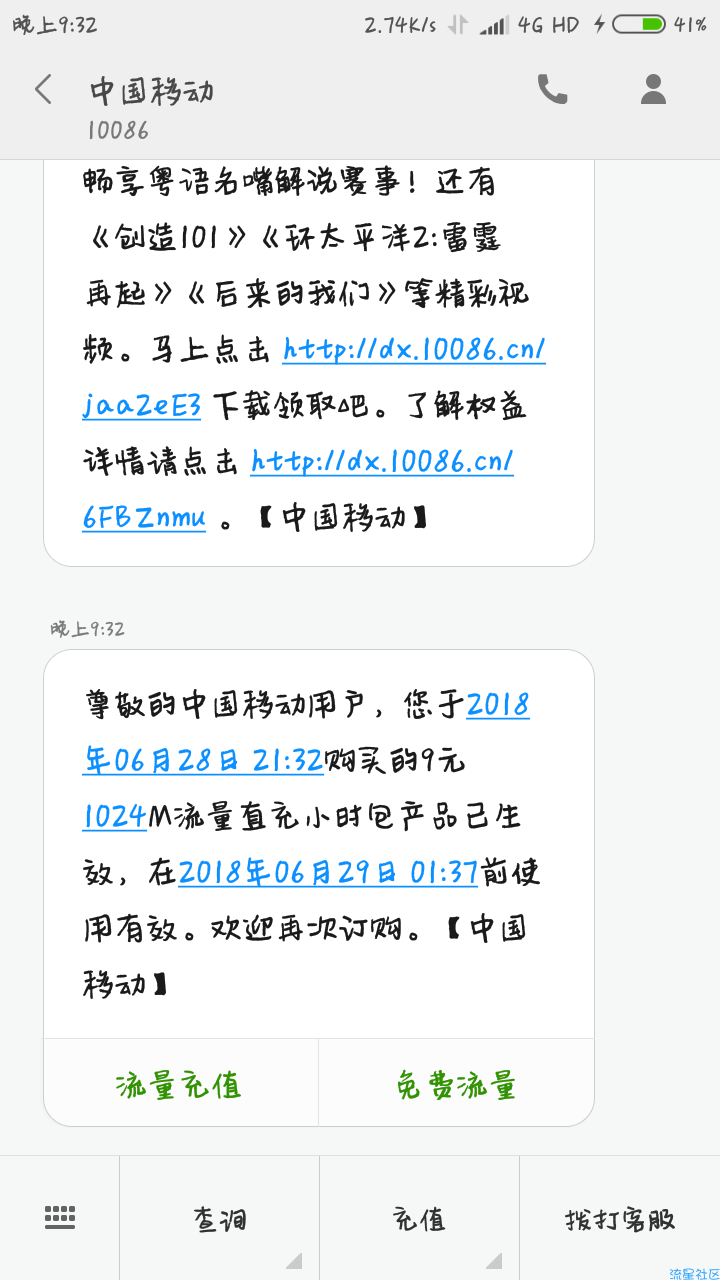Tap 拨打客服 to call customer service
Image resolution: width=720 pixels, height=1280 pixels.
[x=620, y=1218]
